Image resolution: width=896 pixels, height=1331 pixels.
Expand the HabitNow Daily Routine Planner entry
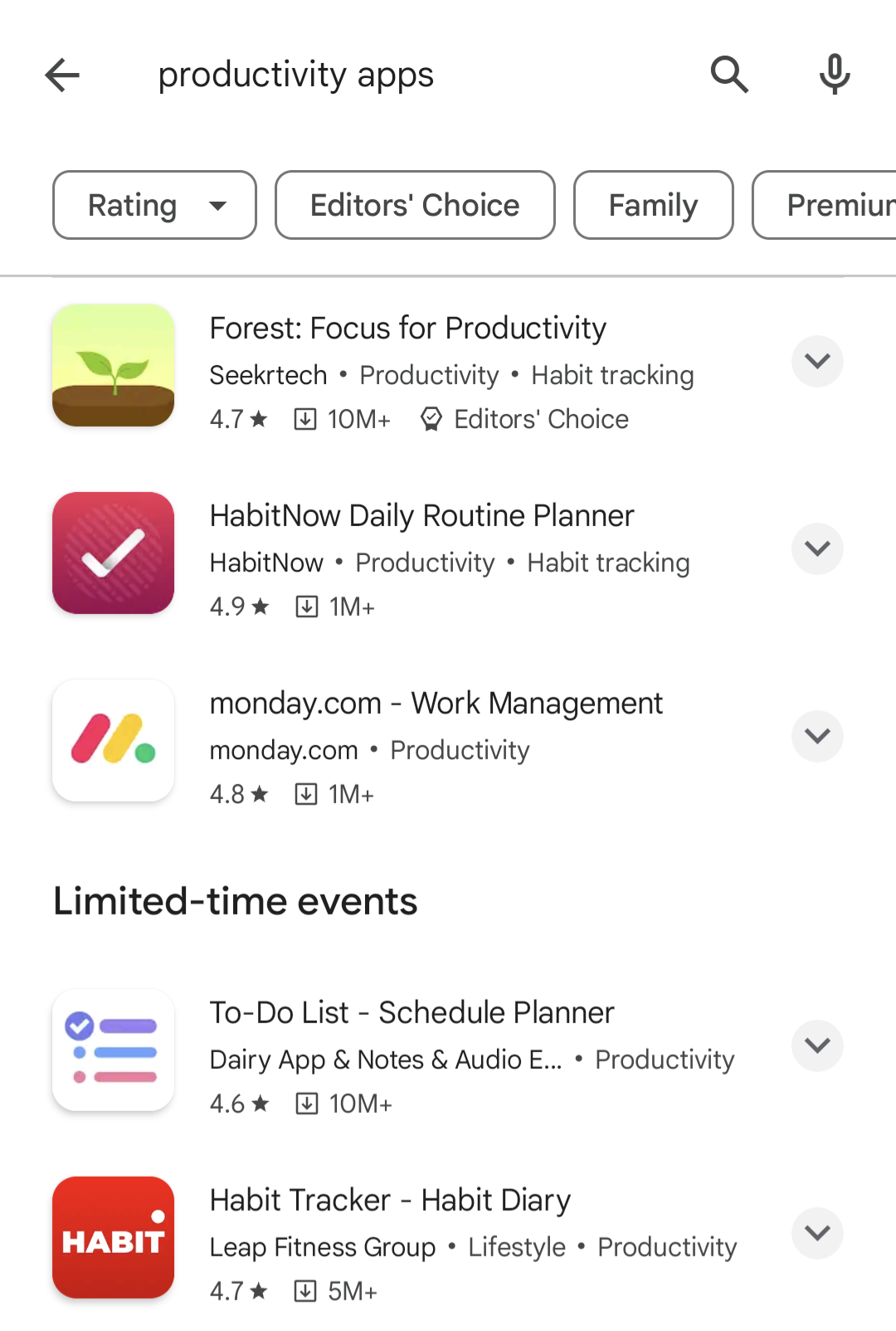(x=817, y=548)
